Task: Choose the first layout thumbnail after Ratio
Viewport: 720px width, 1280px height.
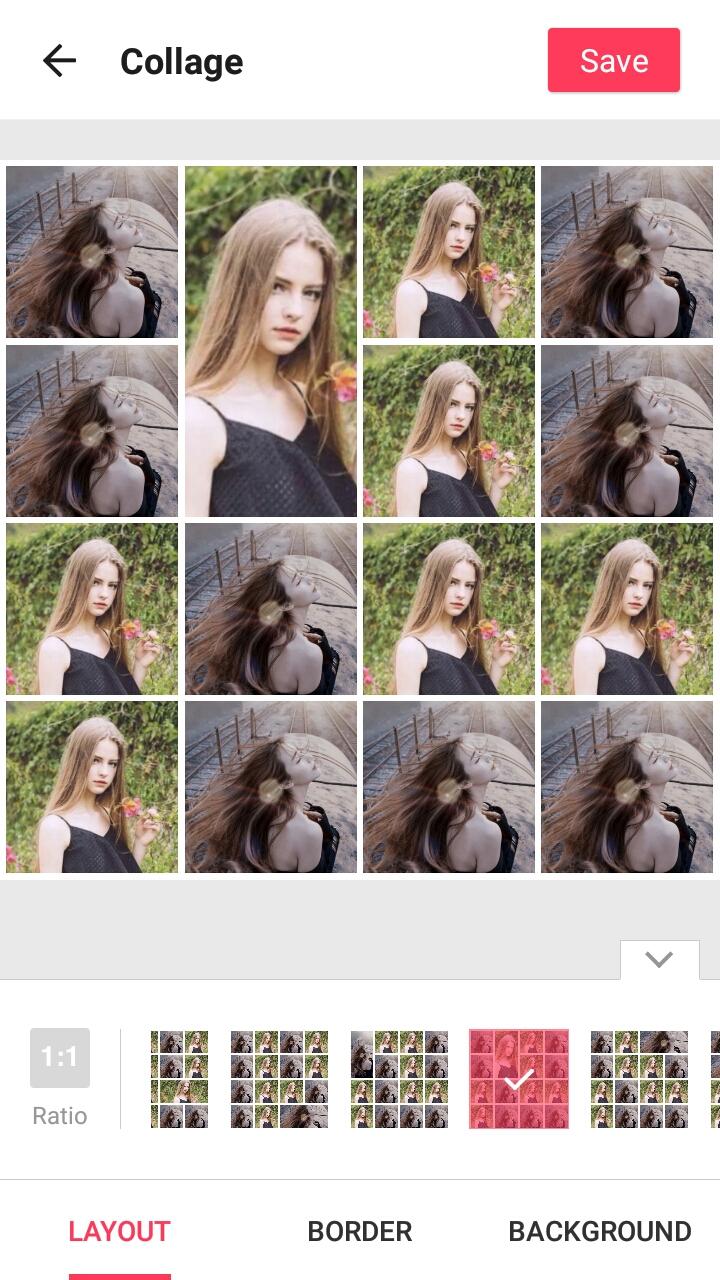Action: tap(180, 1079)
